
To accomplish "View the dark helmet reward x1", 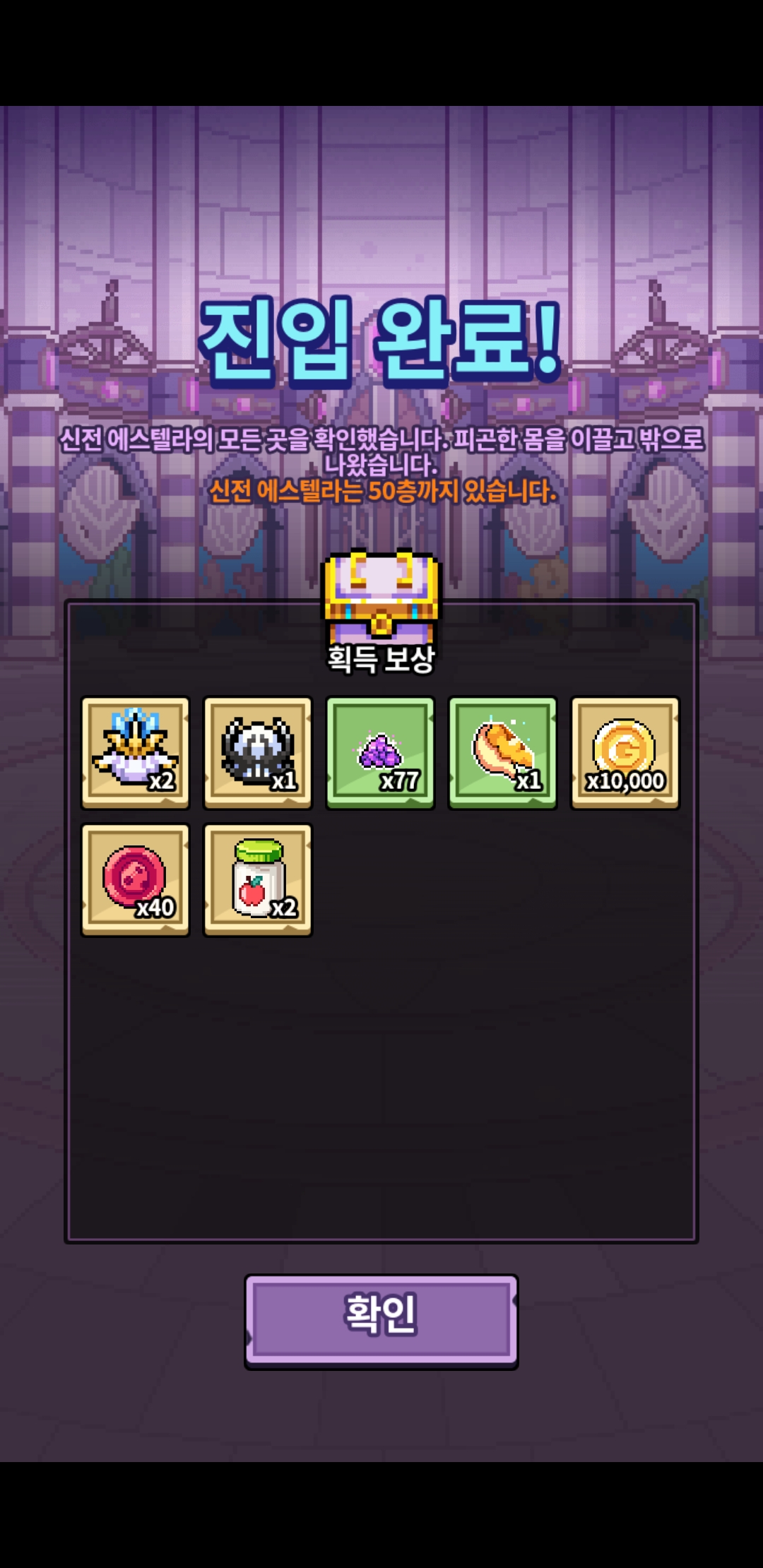I will [258, 752].
